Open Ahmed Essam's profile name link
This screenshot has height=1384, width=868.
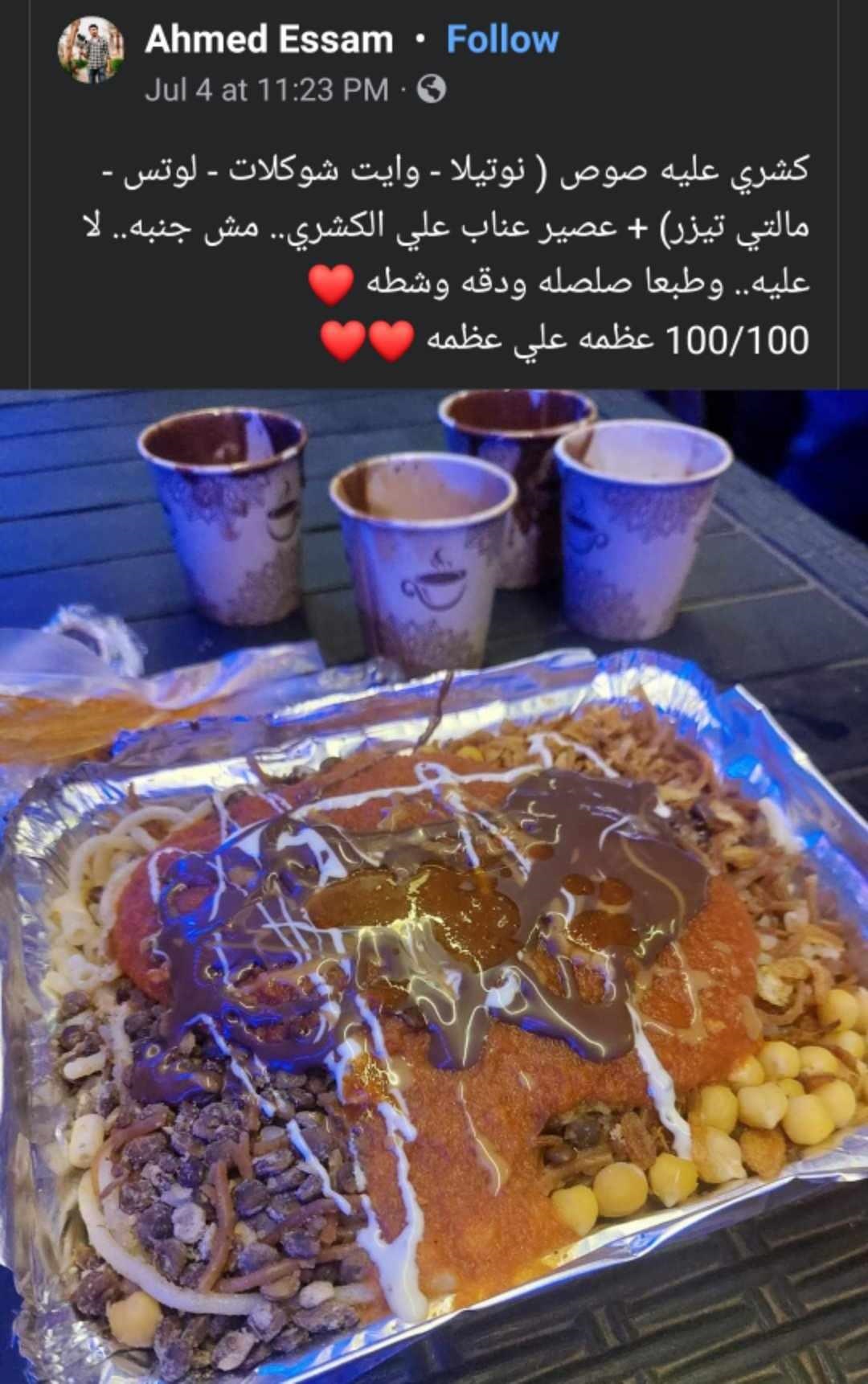tap(269, 39)
